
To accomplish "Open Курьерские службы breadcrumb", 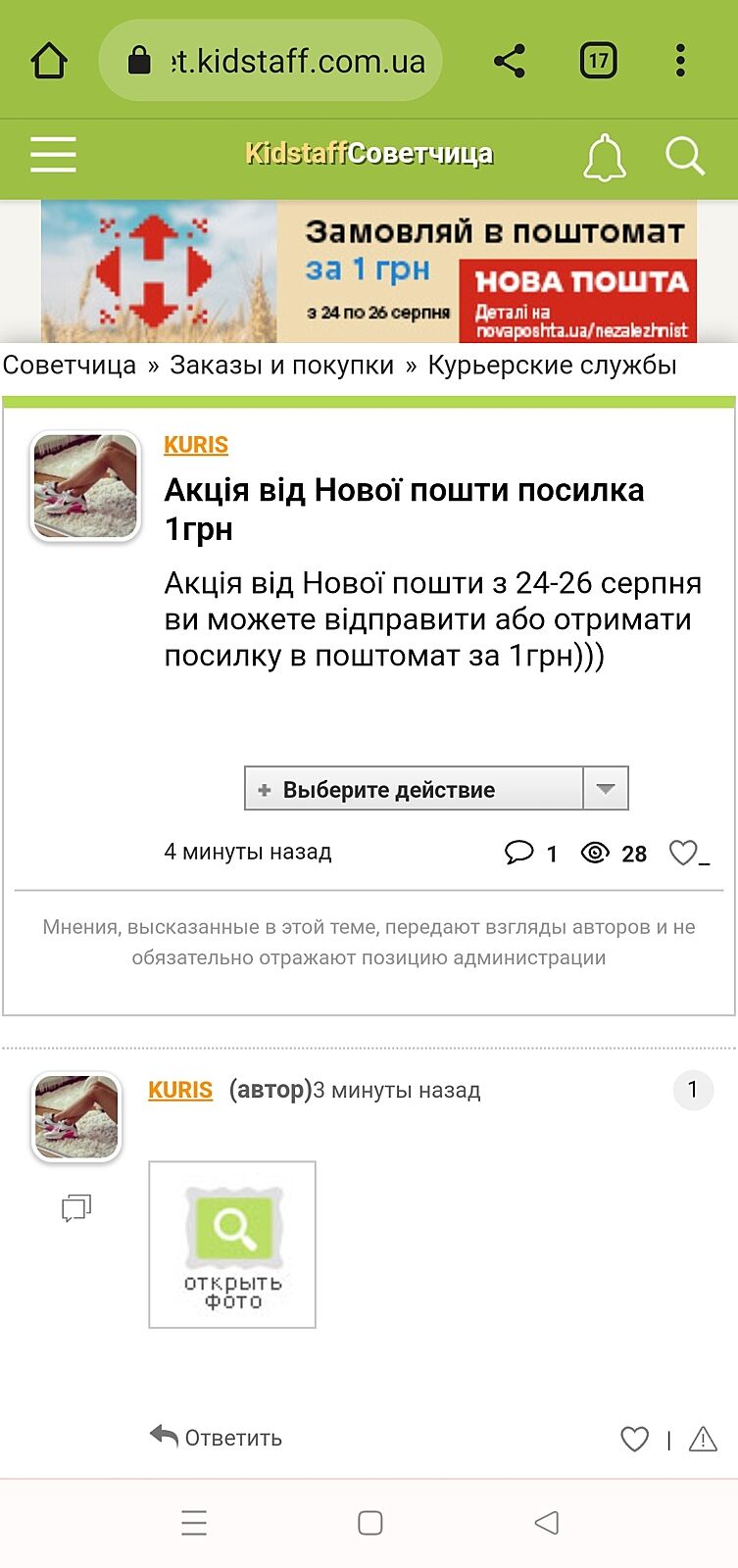I will click(x=552, y=366).
